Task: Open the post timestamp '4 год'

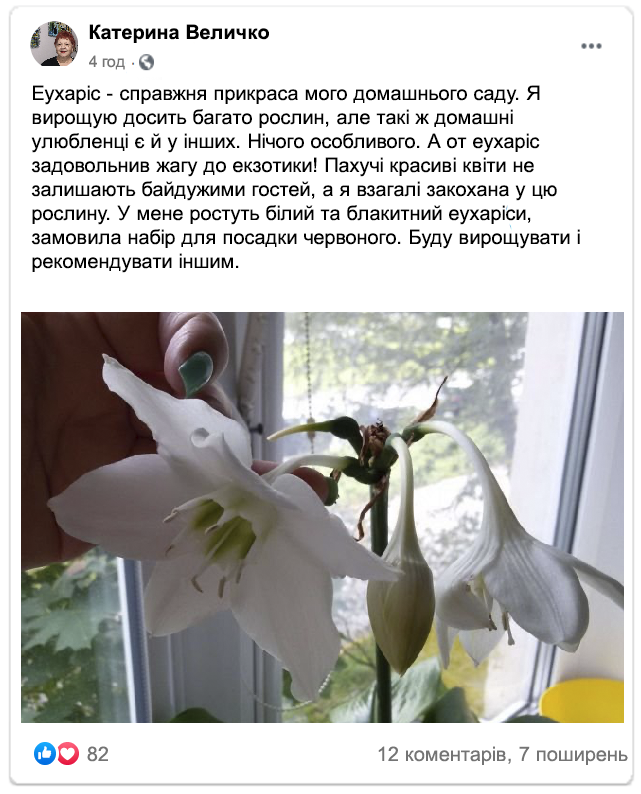Action: (x=106, y=62)
